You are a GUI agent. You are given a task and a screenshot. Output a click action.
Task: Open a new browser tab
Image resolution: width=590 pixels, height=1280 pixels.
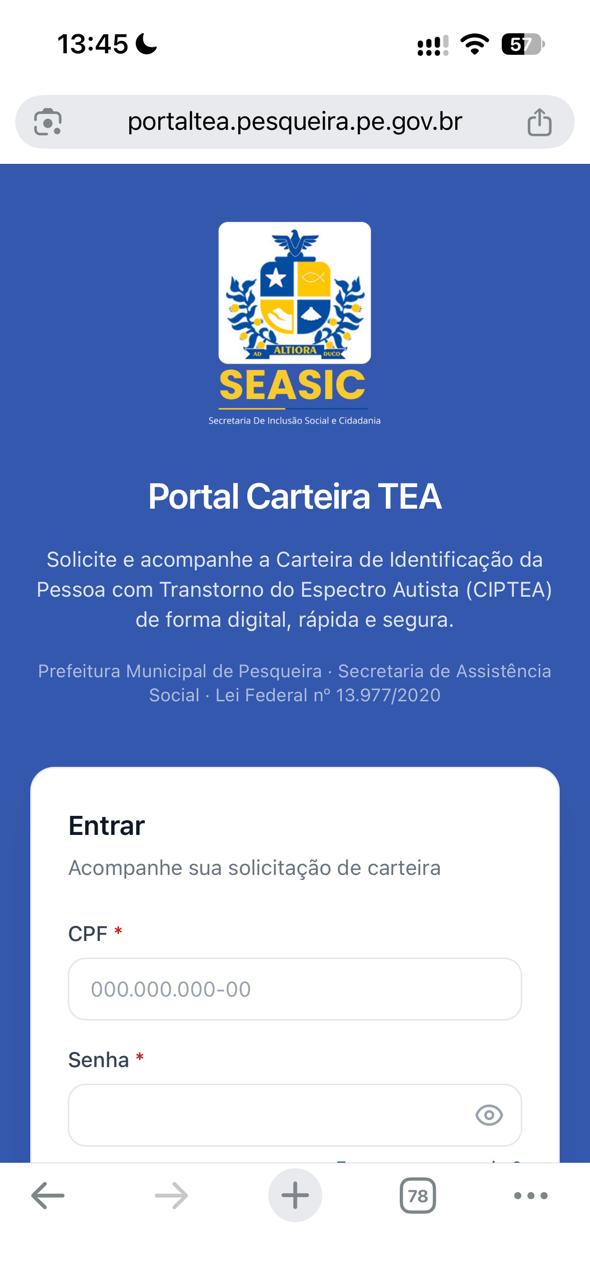point(295,1195)
